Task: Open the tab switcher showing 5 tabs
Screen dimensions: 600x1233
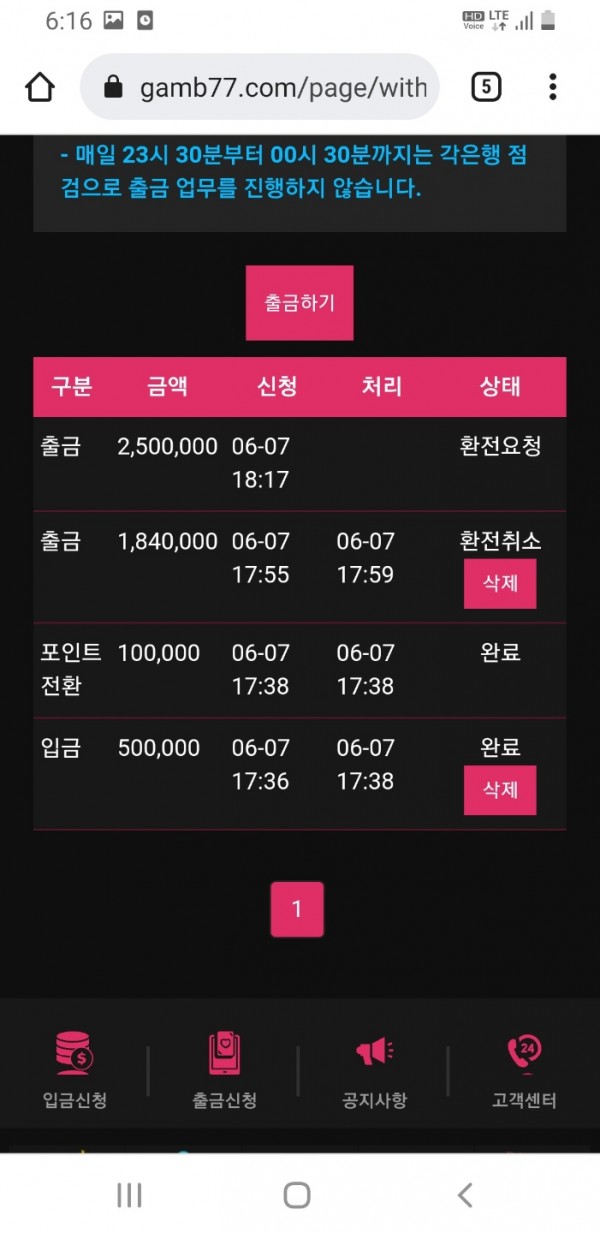Action: click(485, 88)
